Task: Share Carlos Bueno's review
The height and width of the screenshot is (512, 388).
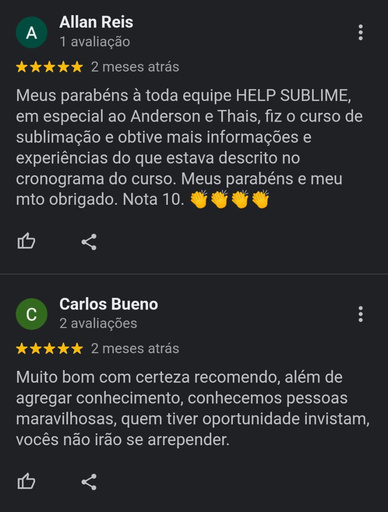Action: pyautogui.click(x=89, y=482)
